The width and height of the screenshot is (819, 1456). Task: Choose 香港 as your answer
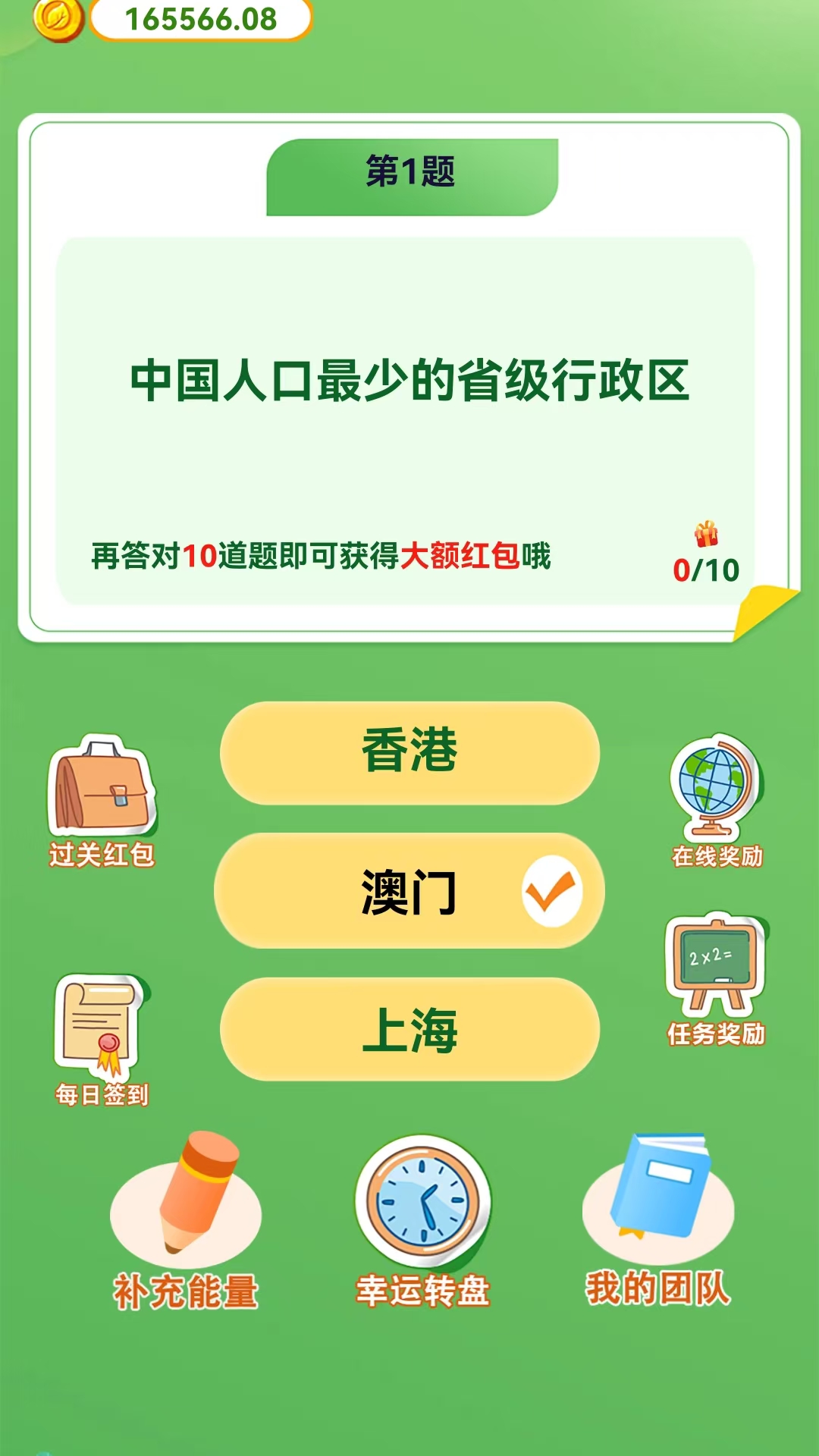coord(409,752)
